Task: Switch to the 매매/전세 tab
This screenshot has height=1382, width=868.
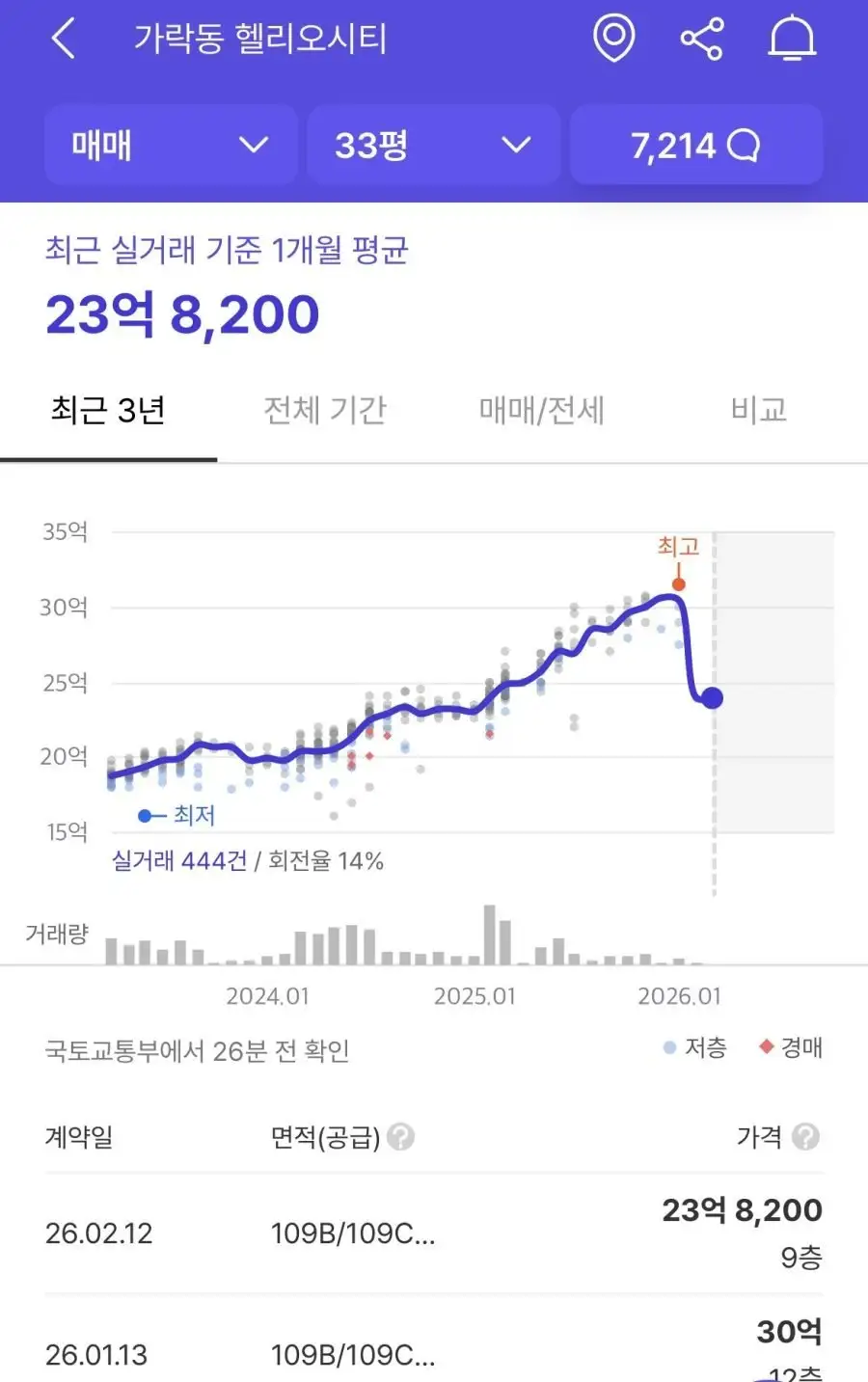Action: [x=541, y=411]
